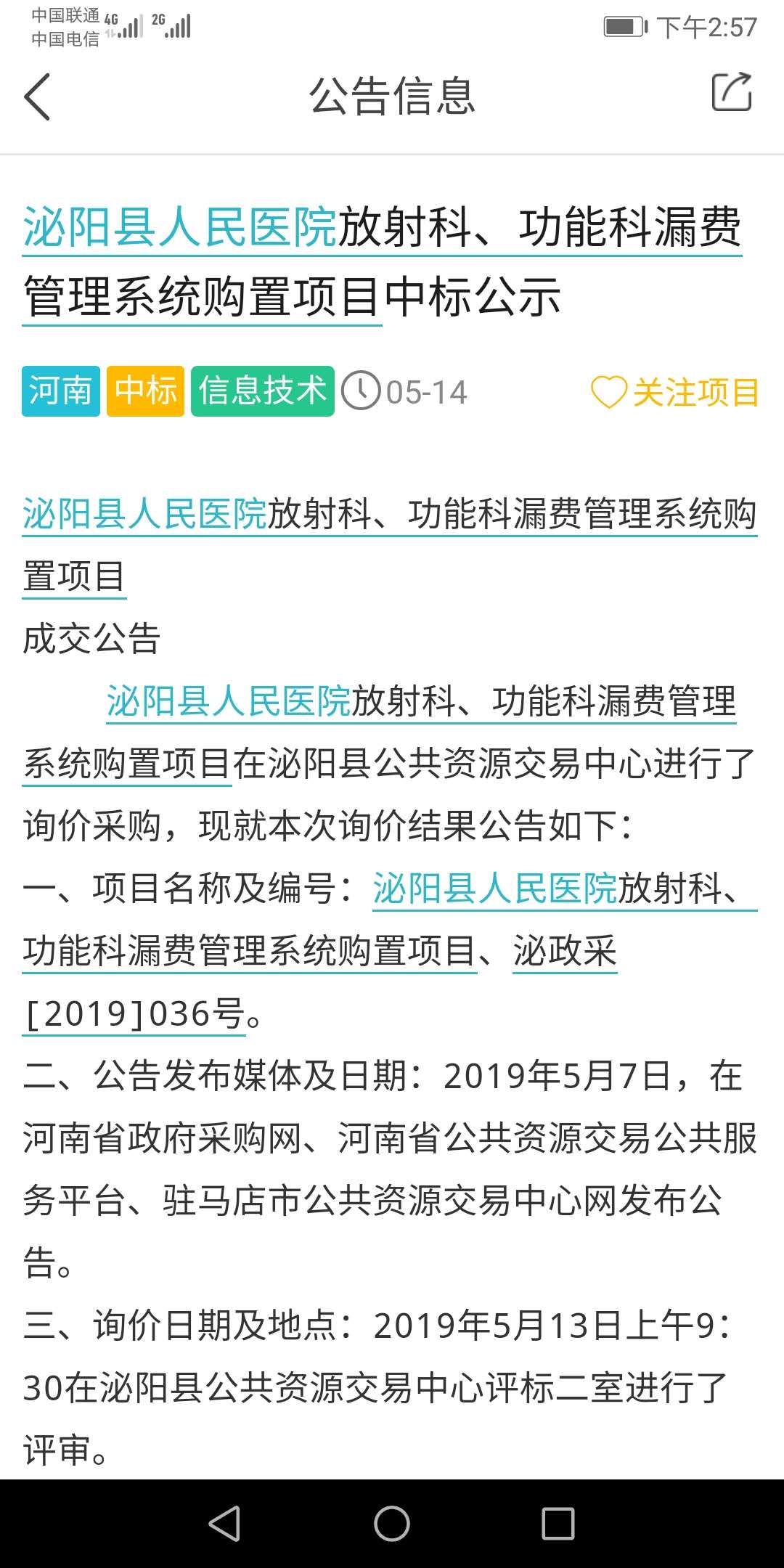Image resolution: width=784 pixels, height=1568 pixels.
Task: Select the 信息技术 category tag
Action: click(263, 391)
